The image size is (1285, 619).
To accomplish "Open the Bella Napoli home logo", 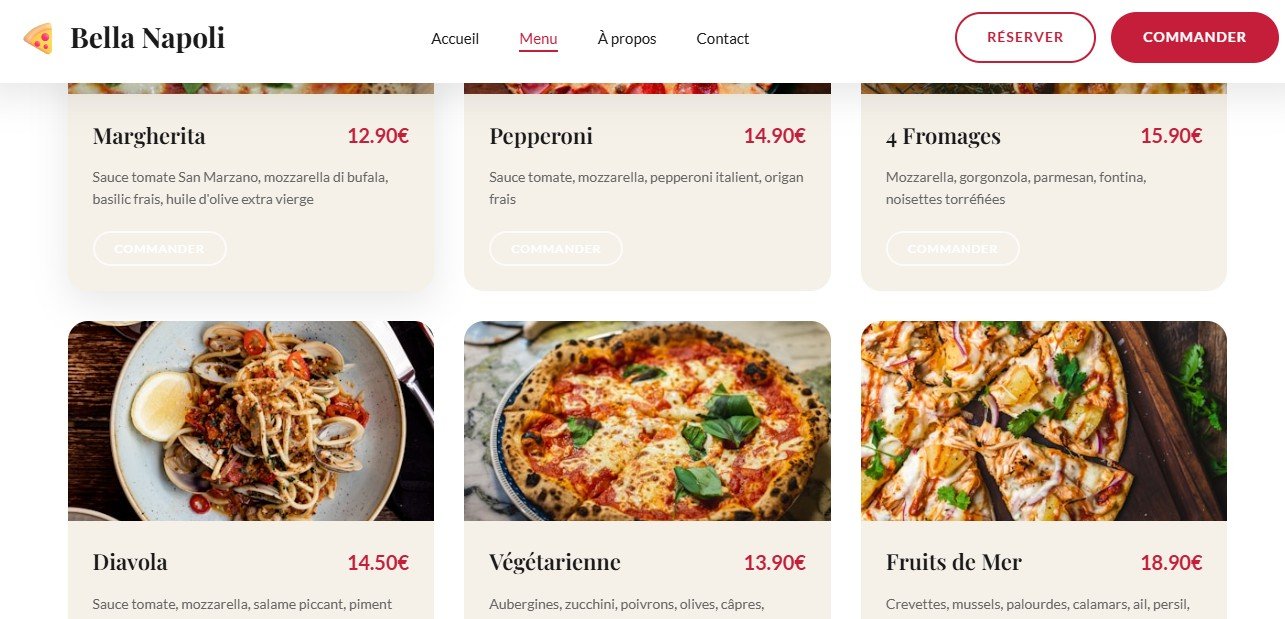I will [124, 39].
